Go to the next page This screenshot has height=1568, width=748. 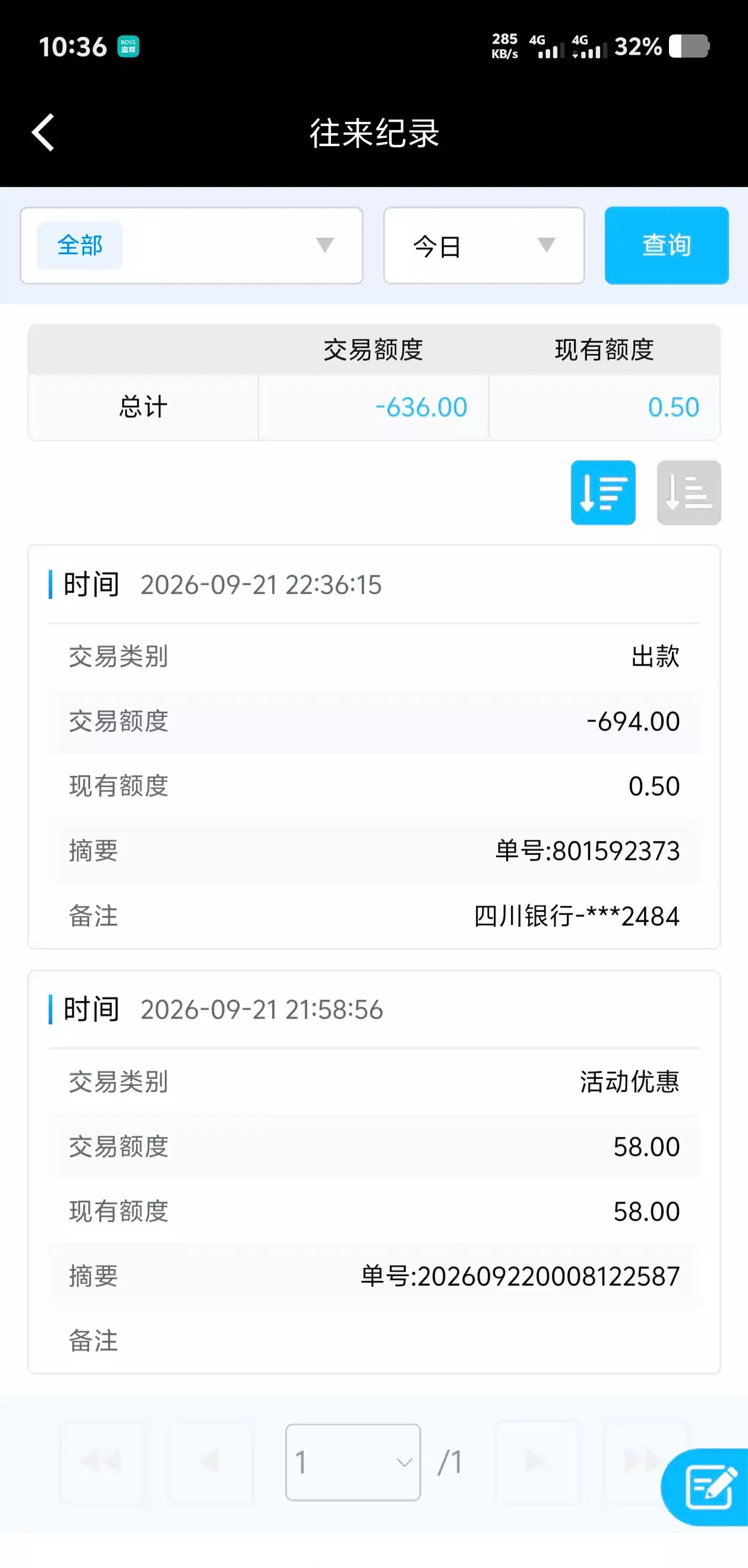tap(537, 1462)
